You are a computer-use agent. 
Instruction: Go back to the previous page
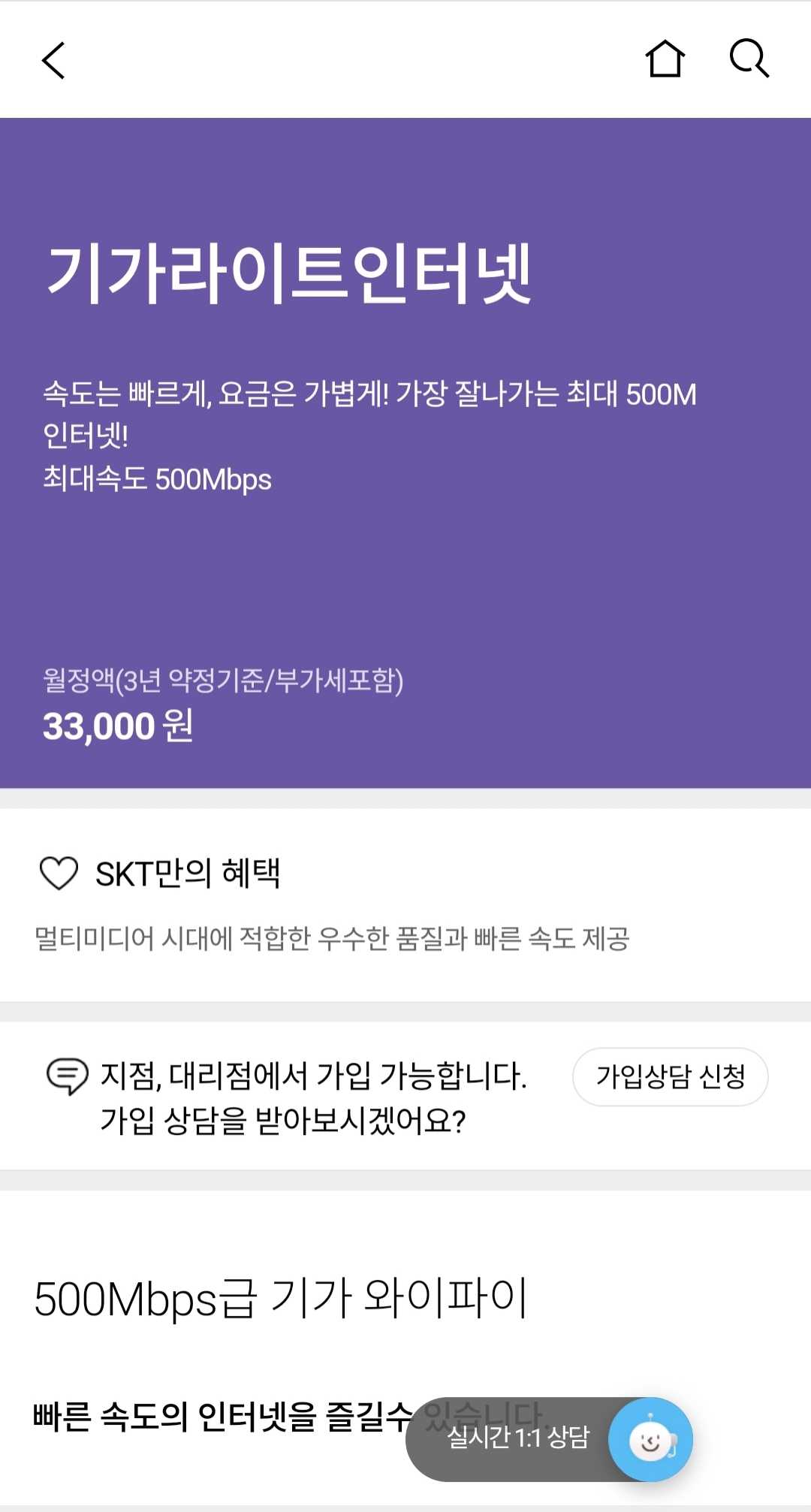tap(53, 60)
